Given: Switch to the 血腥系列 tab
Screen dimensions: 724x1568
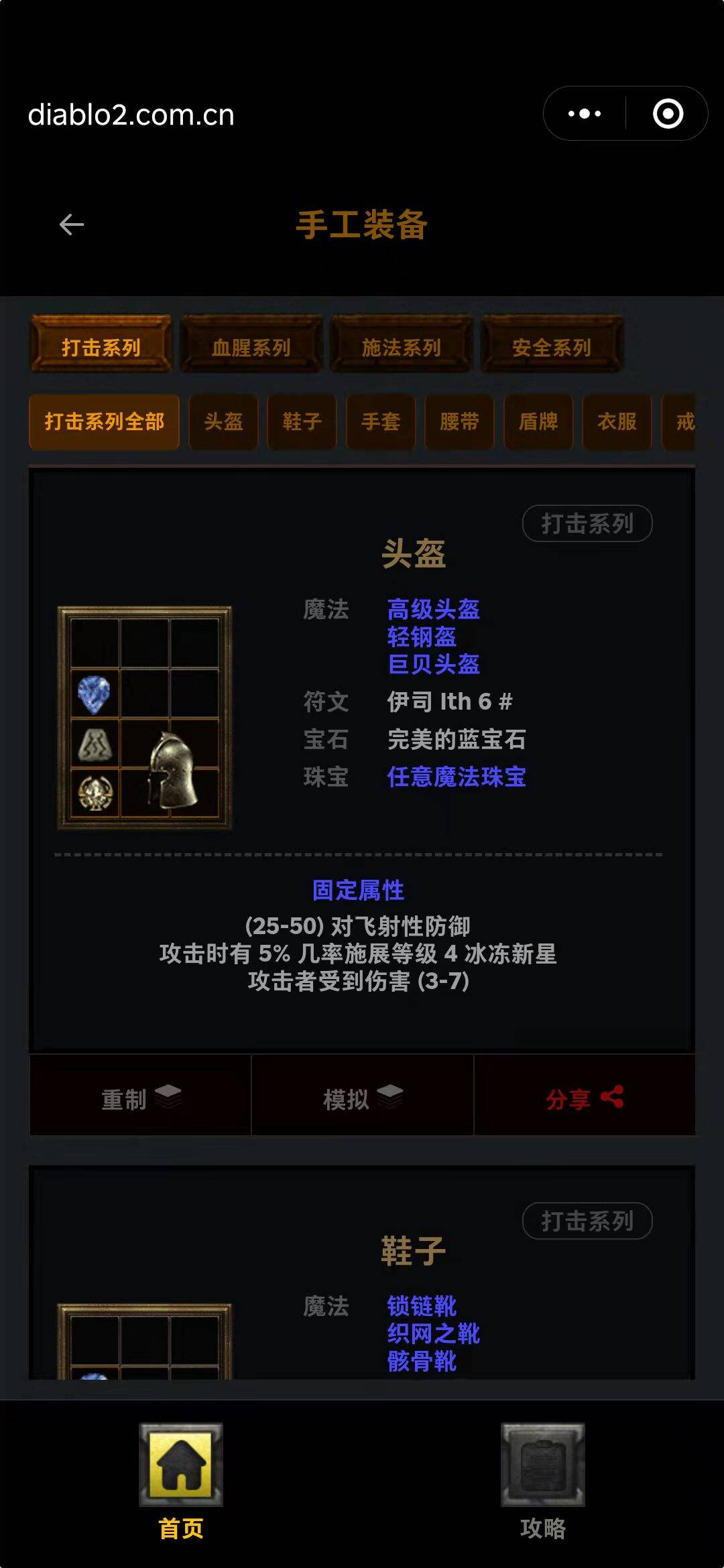Looking at the screenshot, I should pos(251,346).
